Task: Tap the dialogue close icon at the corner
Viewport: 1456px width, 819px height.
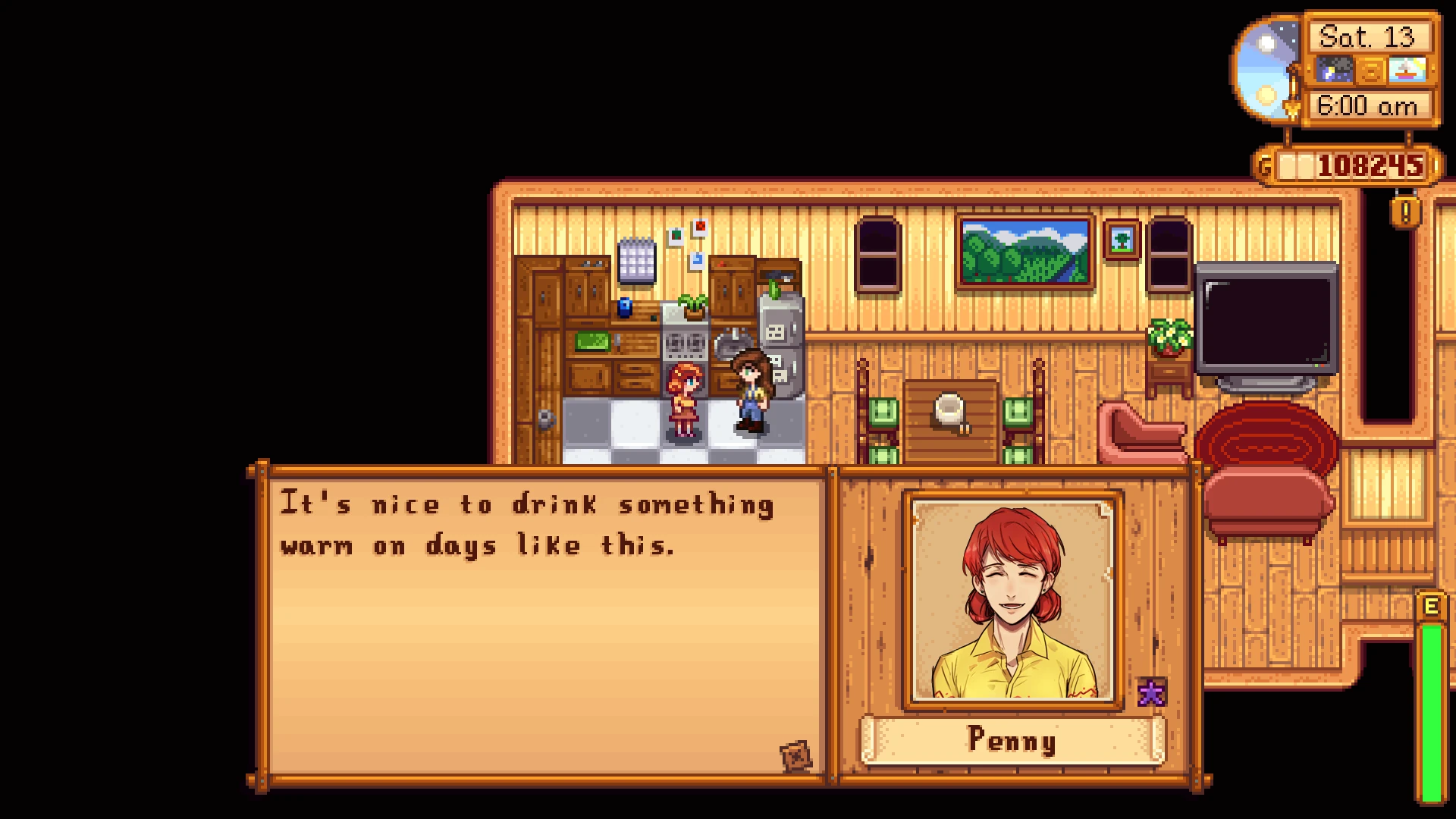Action: point(795,755)
